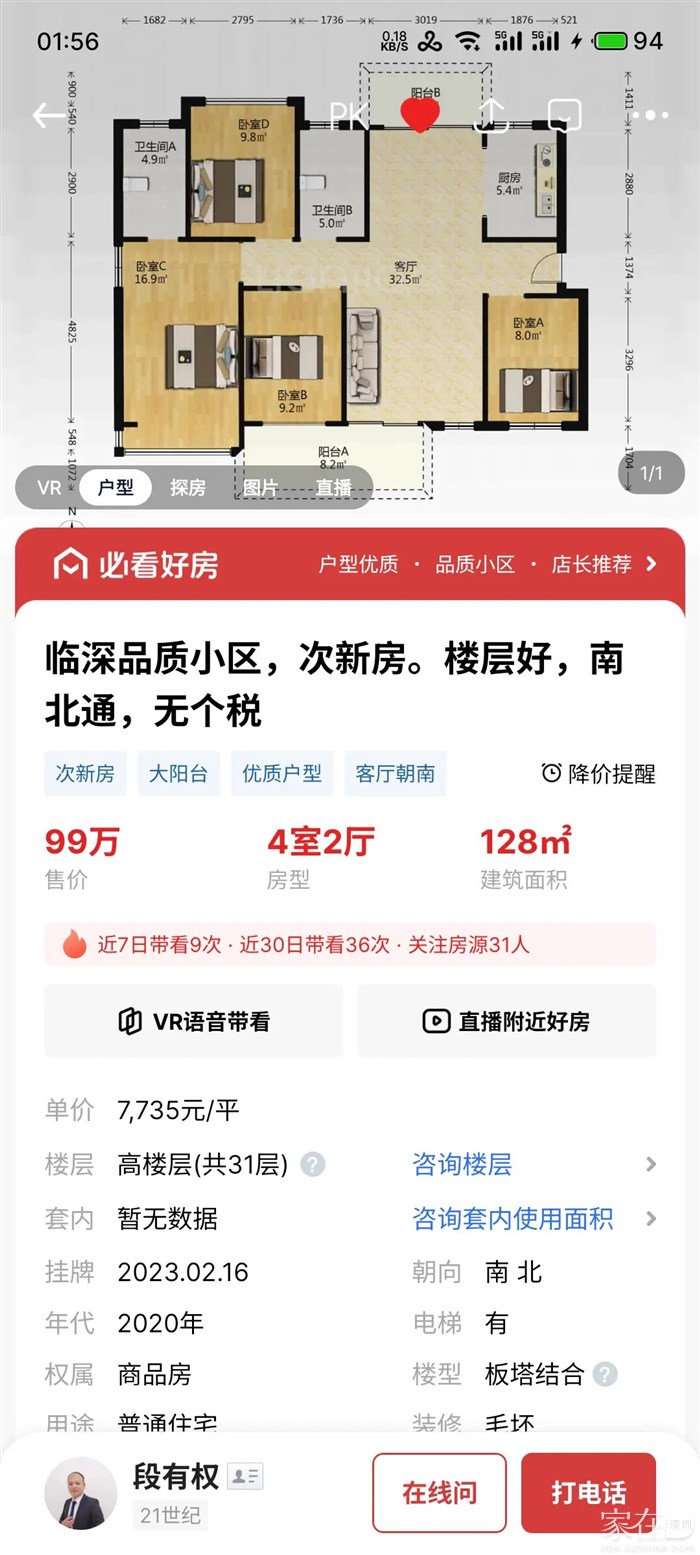Switch to the 图片 tab
Viewport: 700px width, 1555px height.
point(260,488)
